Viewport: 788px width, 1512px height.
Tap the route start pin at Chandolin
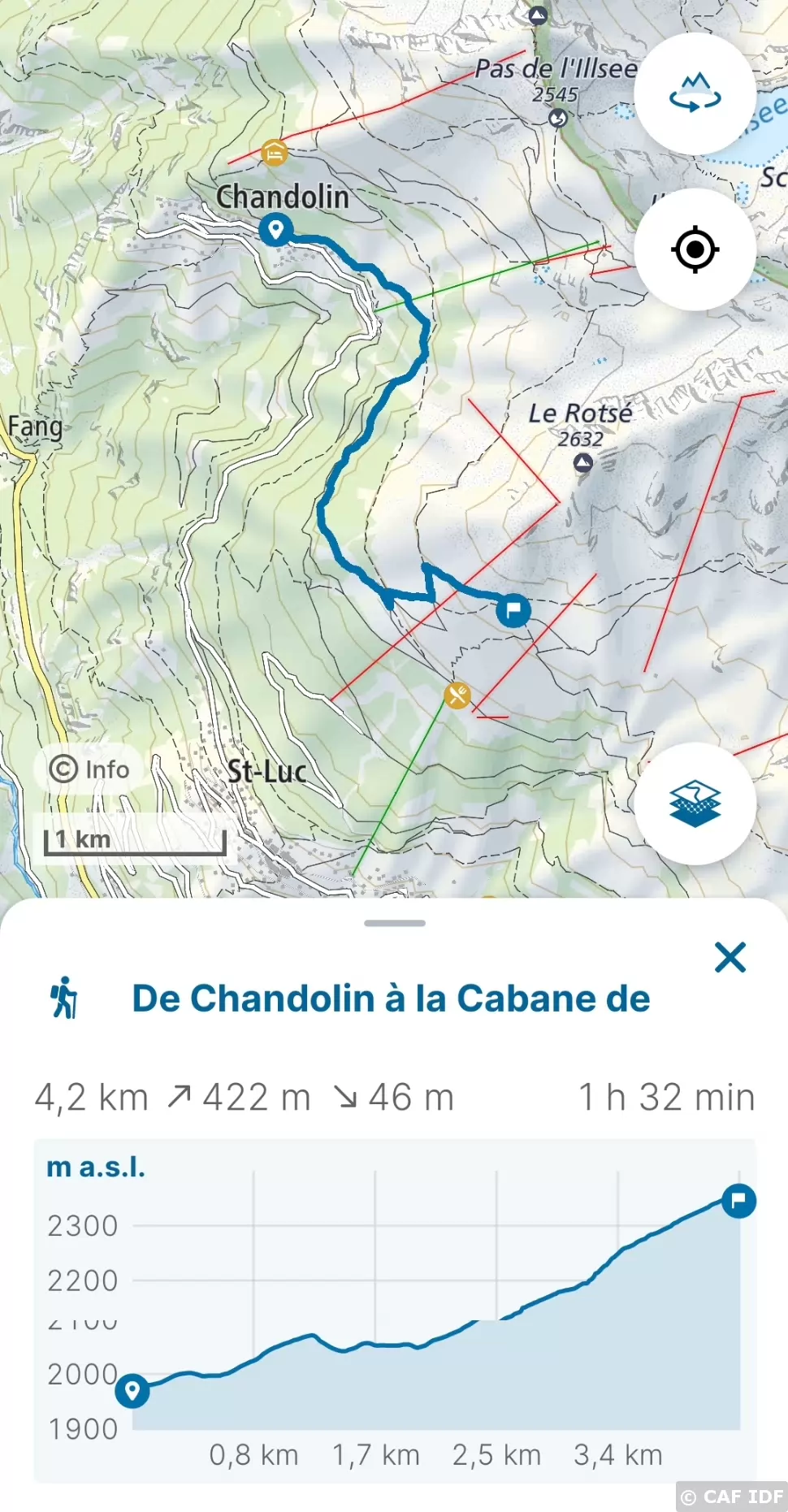(x=275, y=229)
